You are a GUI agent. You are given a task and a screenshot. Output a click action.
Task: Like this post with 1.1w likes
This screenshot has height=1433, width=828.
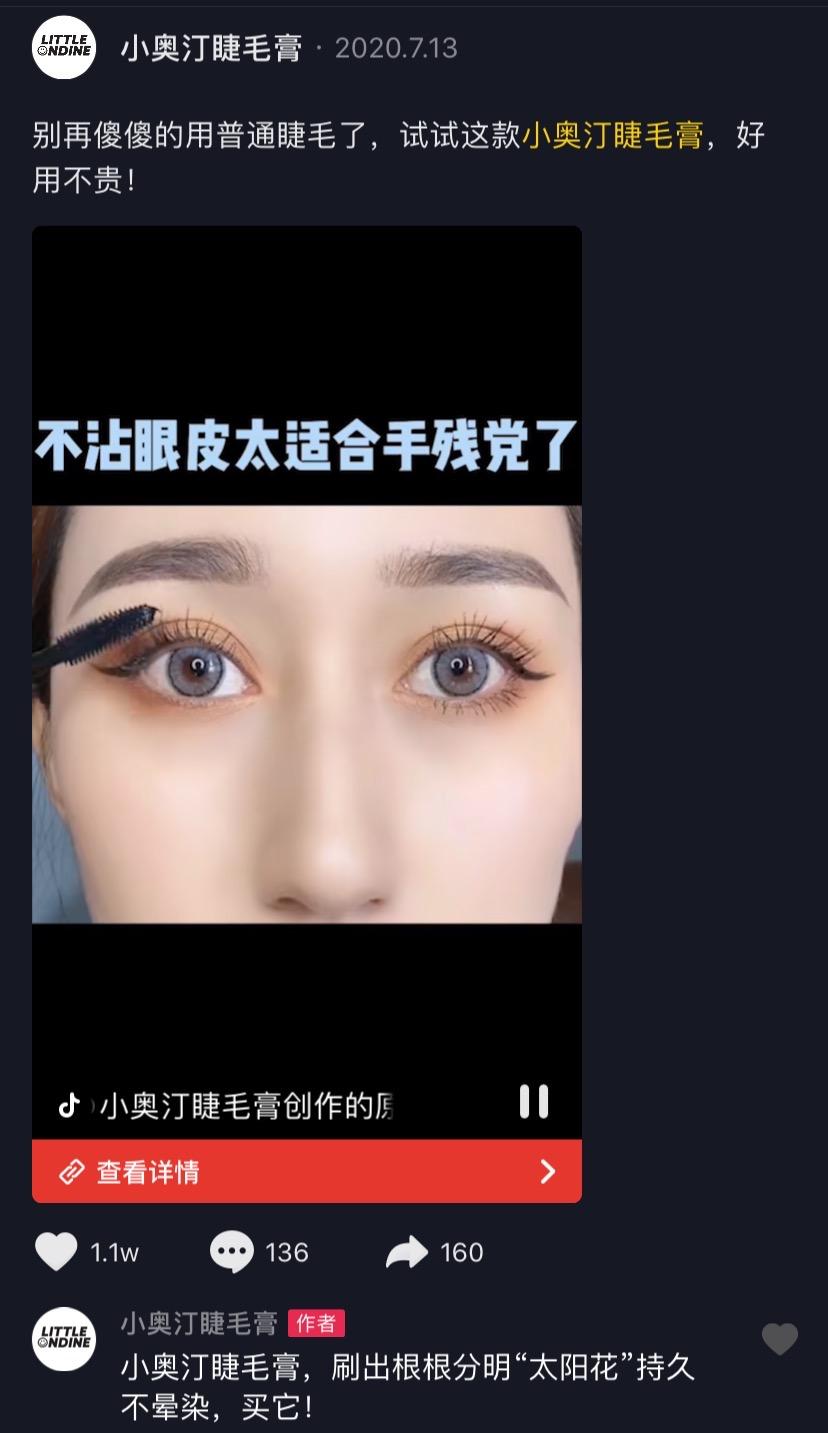click(56, 1252)
